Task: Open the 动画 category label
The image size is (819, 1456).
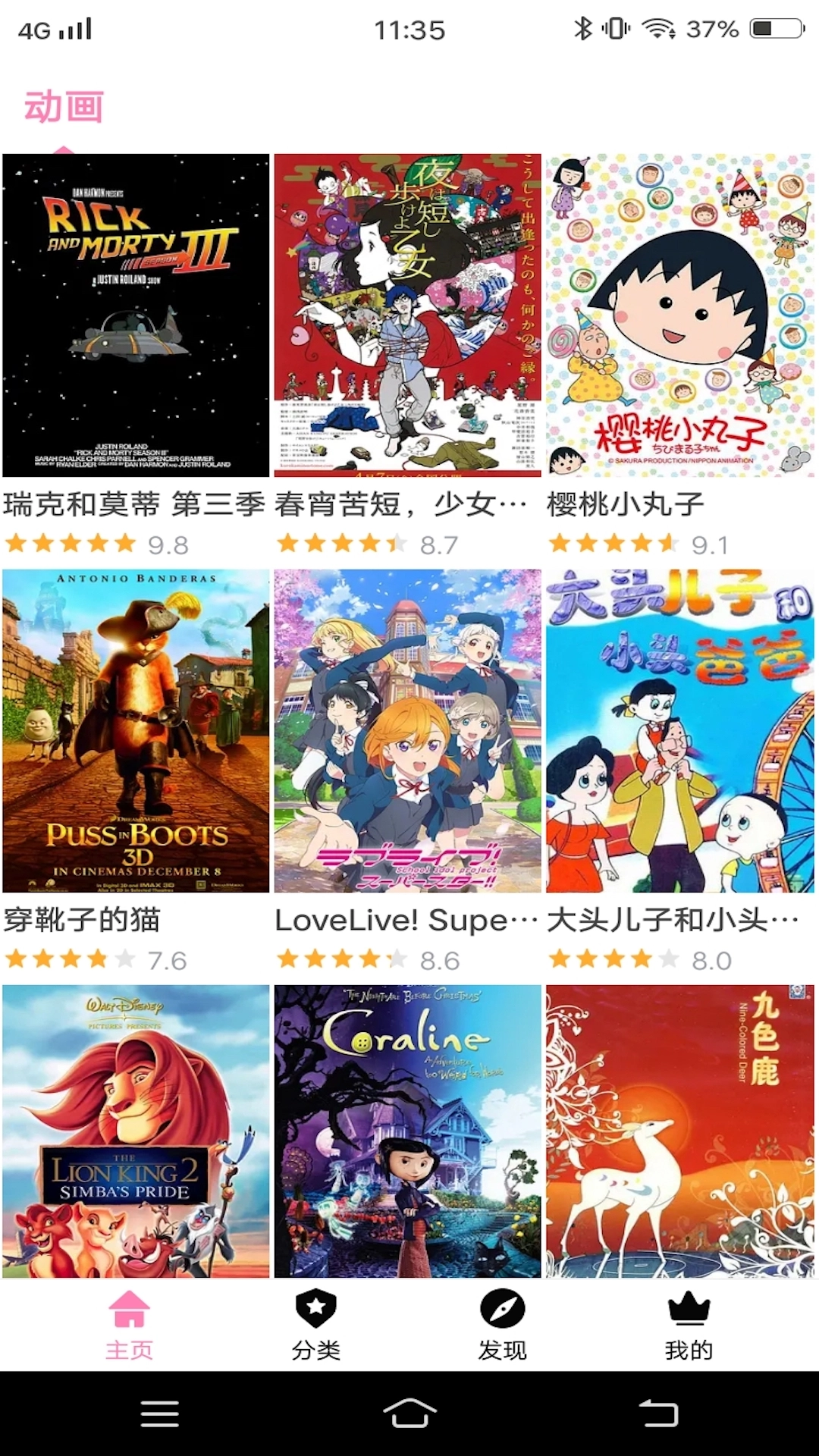Action: (x=64, y=106)
